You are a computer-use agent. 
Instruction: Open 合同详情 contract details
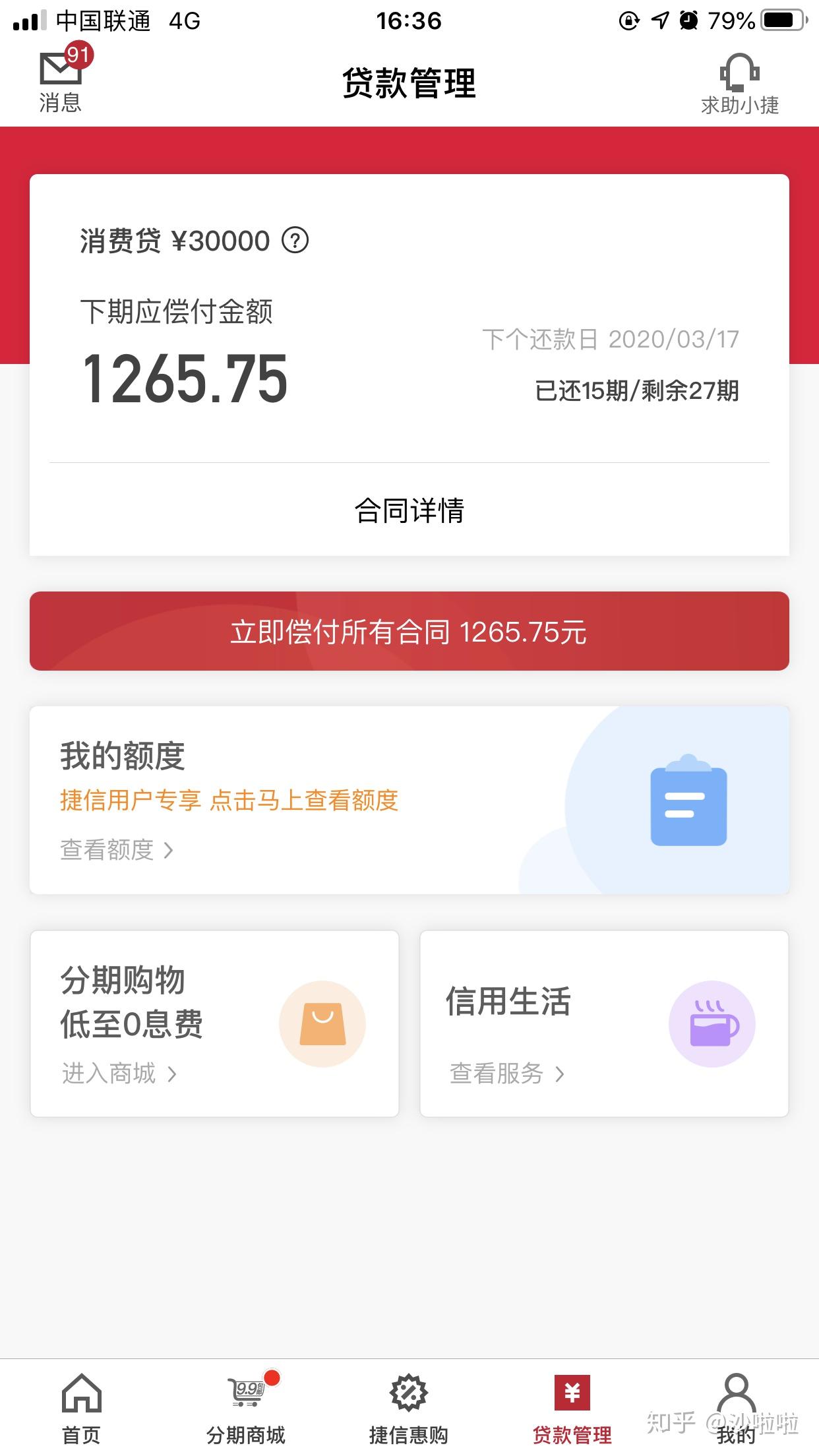pos(409,510)
